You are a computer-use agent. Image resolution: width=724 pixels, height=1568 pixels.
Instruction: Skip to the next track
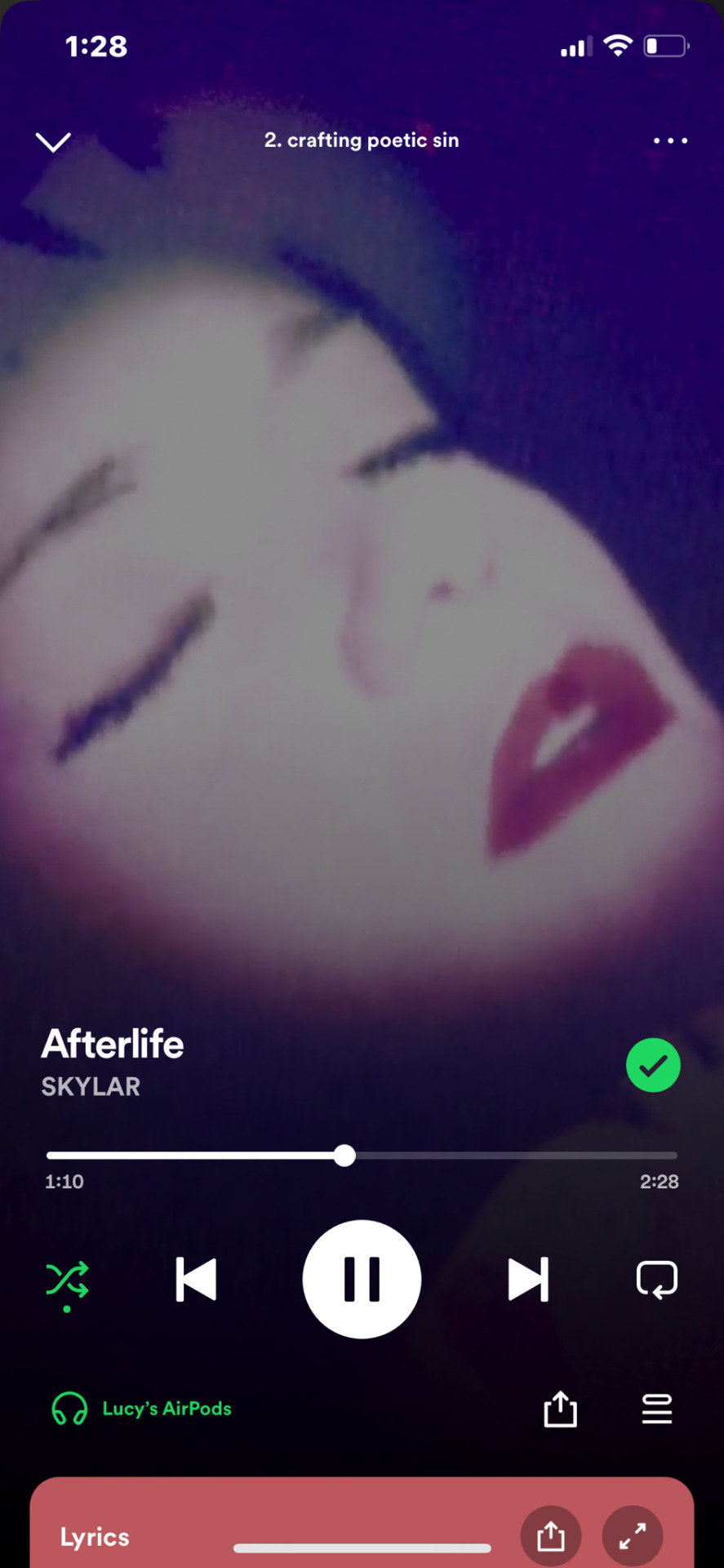pyautogui.click(x=528, y=1279)
